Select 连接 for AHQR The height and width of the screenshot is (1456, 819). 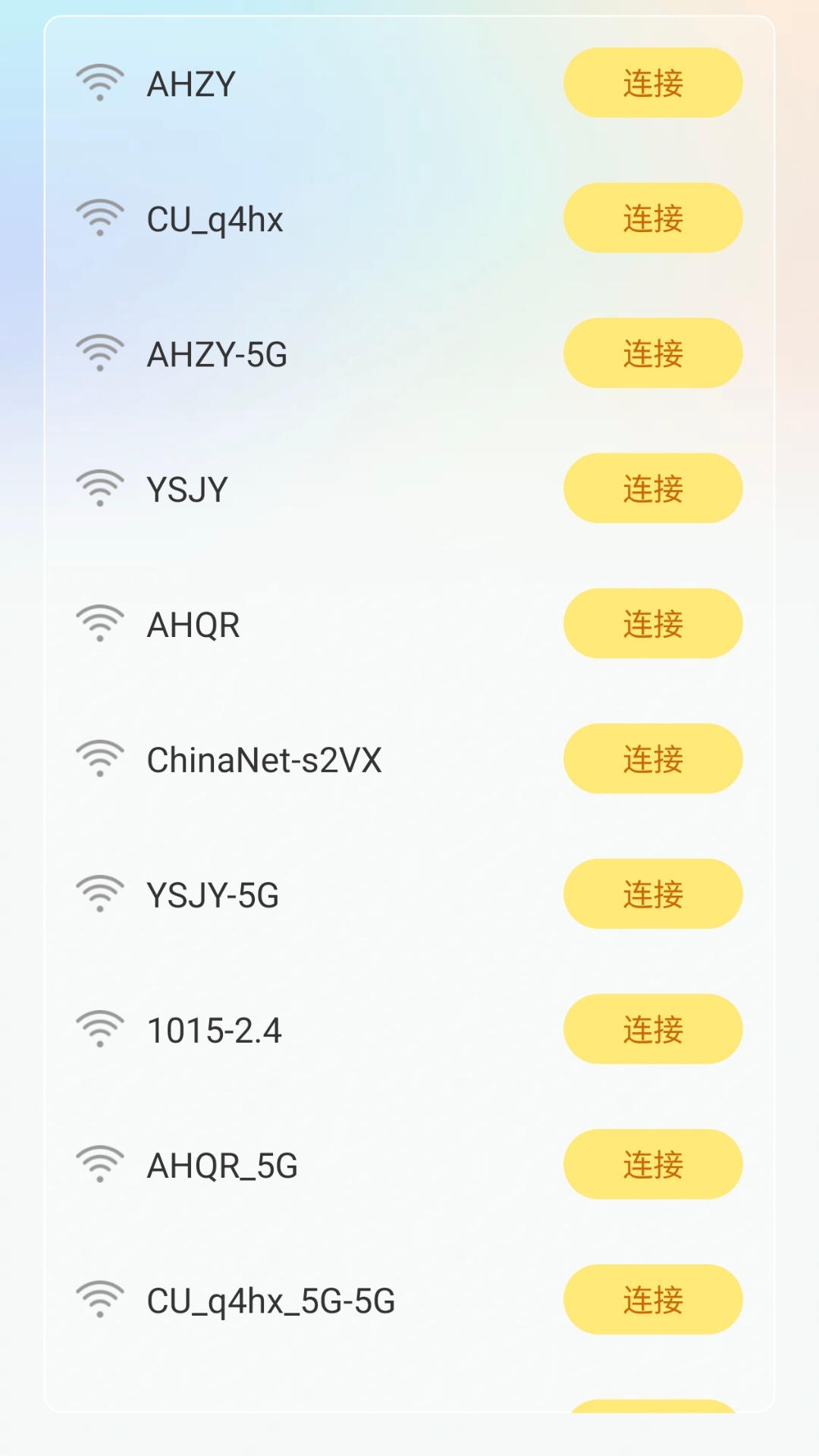click(x=652, y=623)
